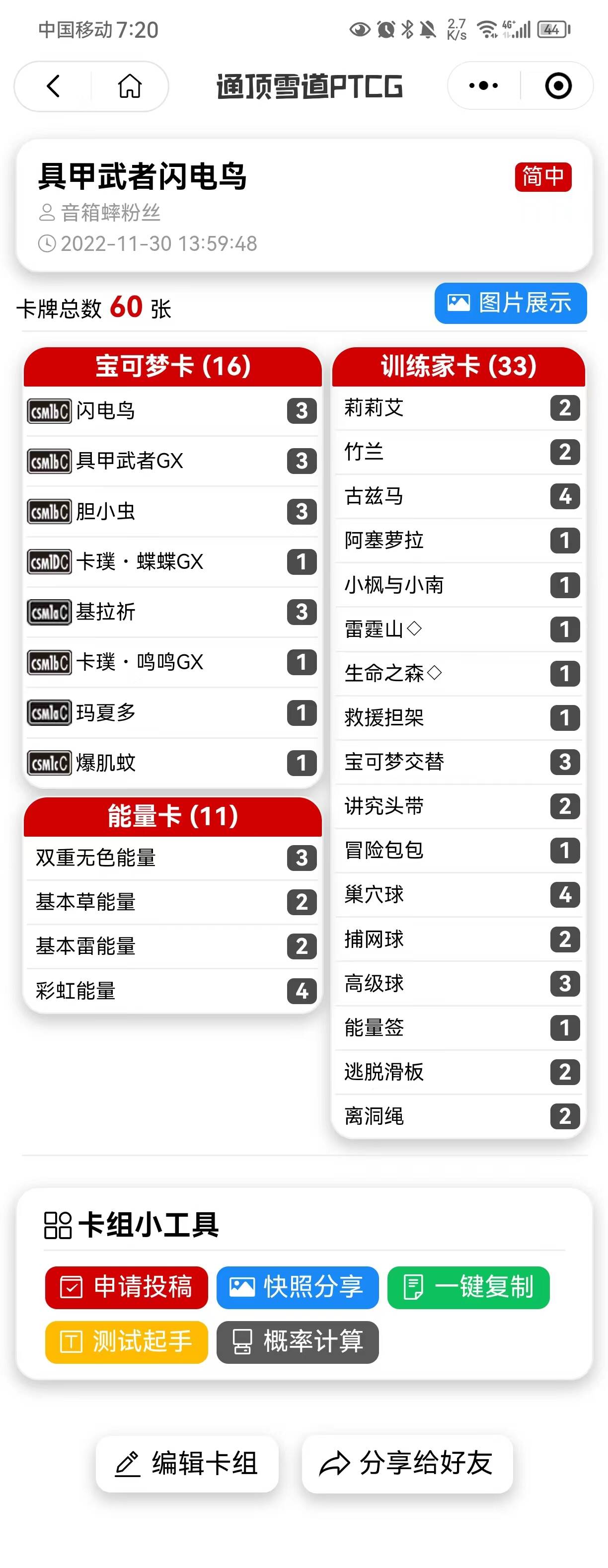View the 双重无色能量 card
This screenshot has height=1568, width=608.
point(172,858)
